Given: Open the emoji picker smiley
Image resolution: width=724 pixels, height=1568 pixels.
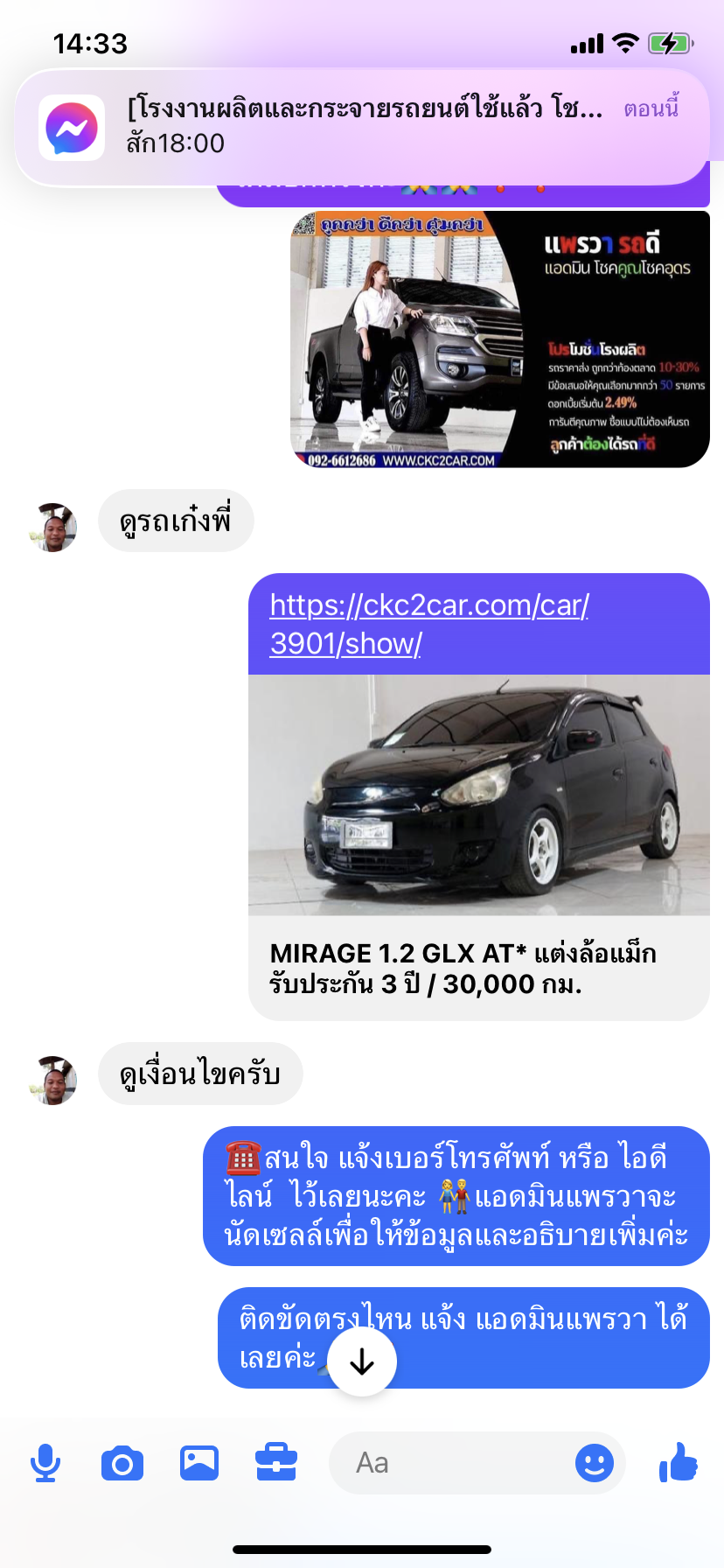Looking at the screenshot, I should coord(595,1463).
